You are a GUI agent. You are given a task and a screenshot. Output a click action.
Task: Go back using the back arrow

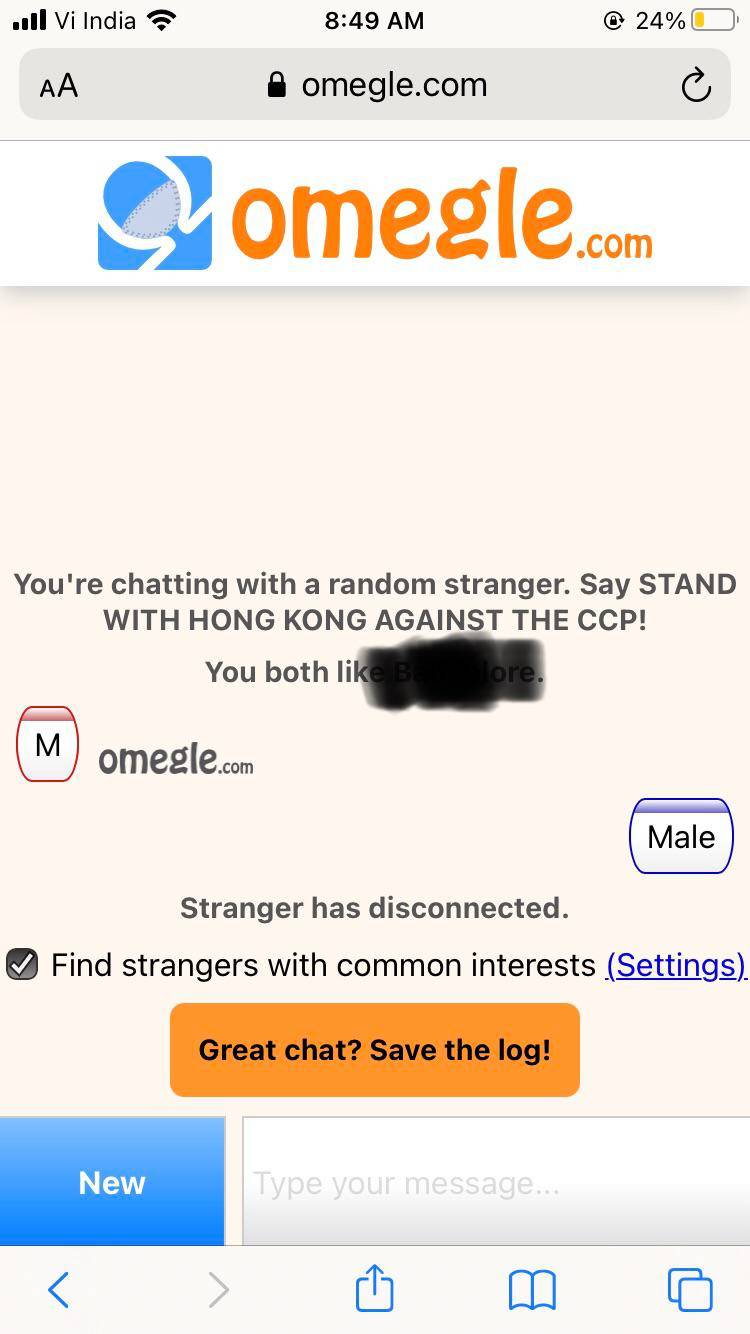point(57,1289)
